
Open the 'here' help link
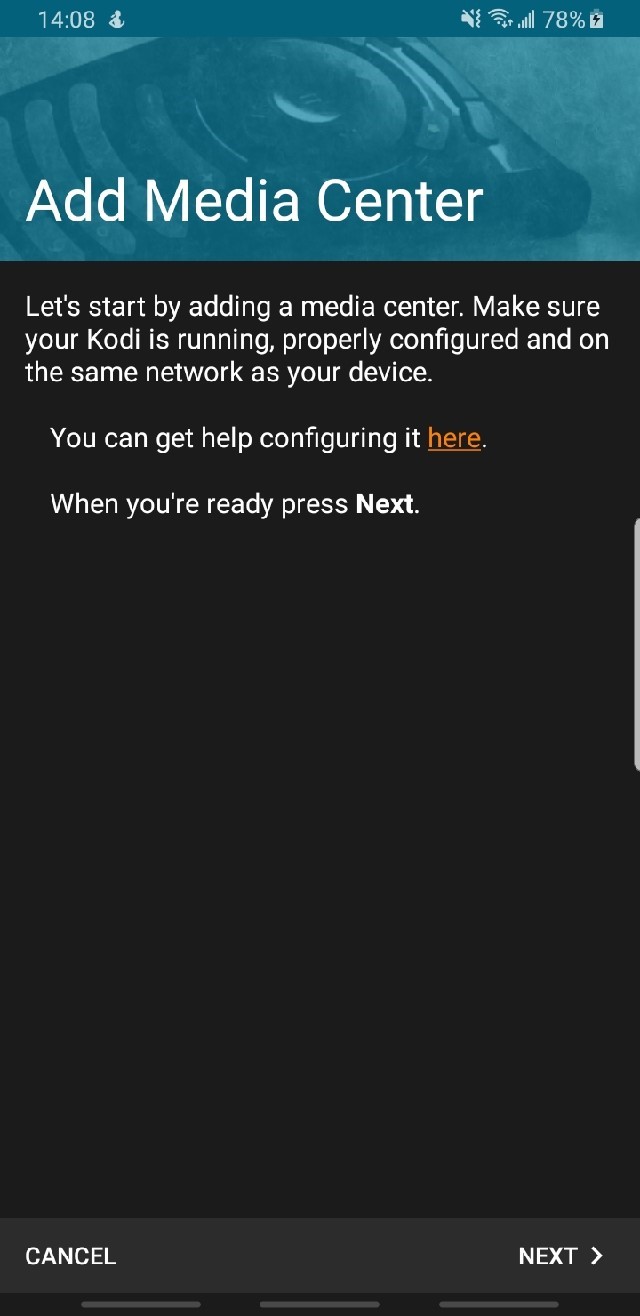coord(454,438)
